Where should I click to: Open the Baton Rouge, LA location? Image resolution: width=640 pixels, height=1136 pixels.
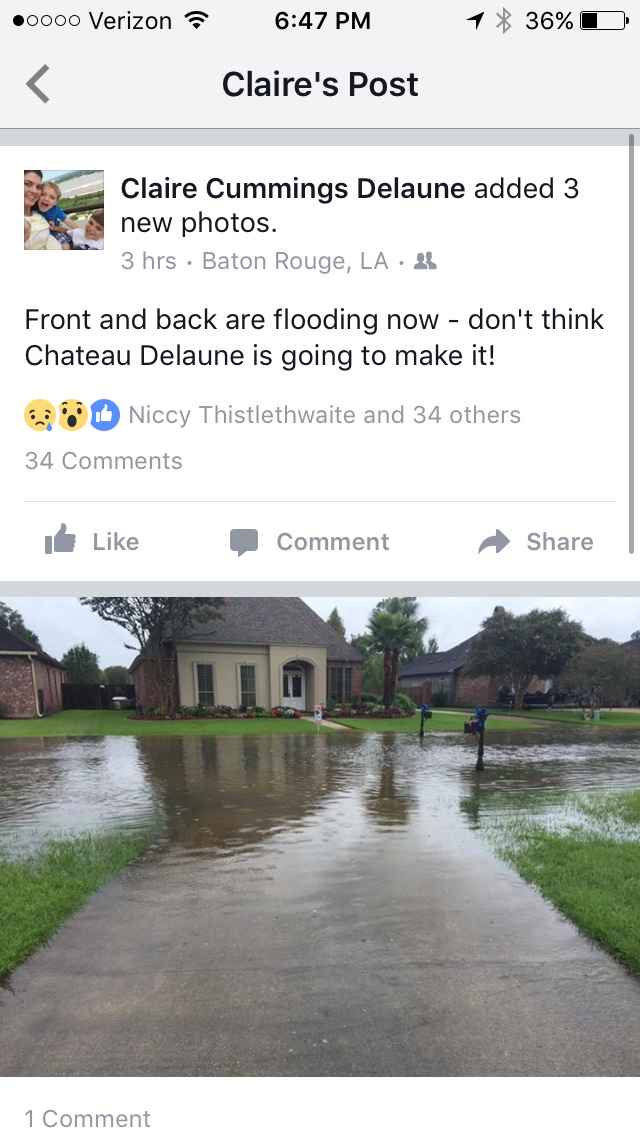coord(294,261)
